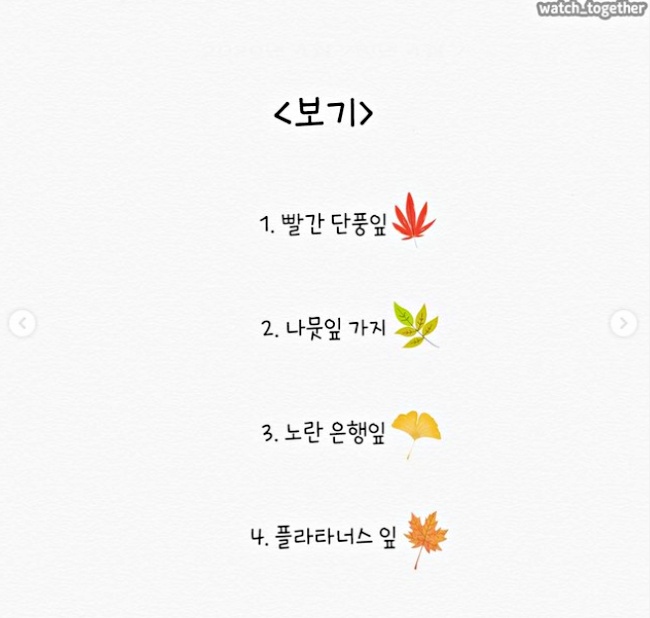
Task: Go back to the previous carousel image
Action: [x=22, y=323]
